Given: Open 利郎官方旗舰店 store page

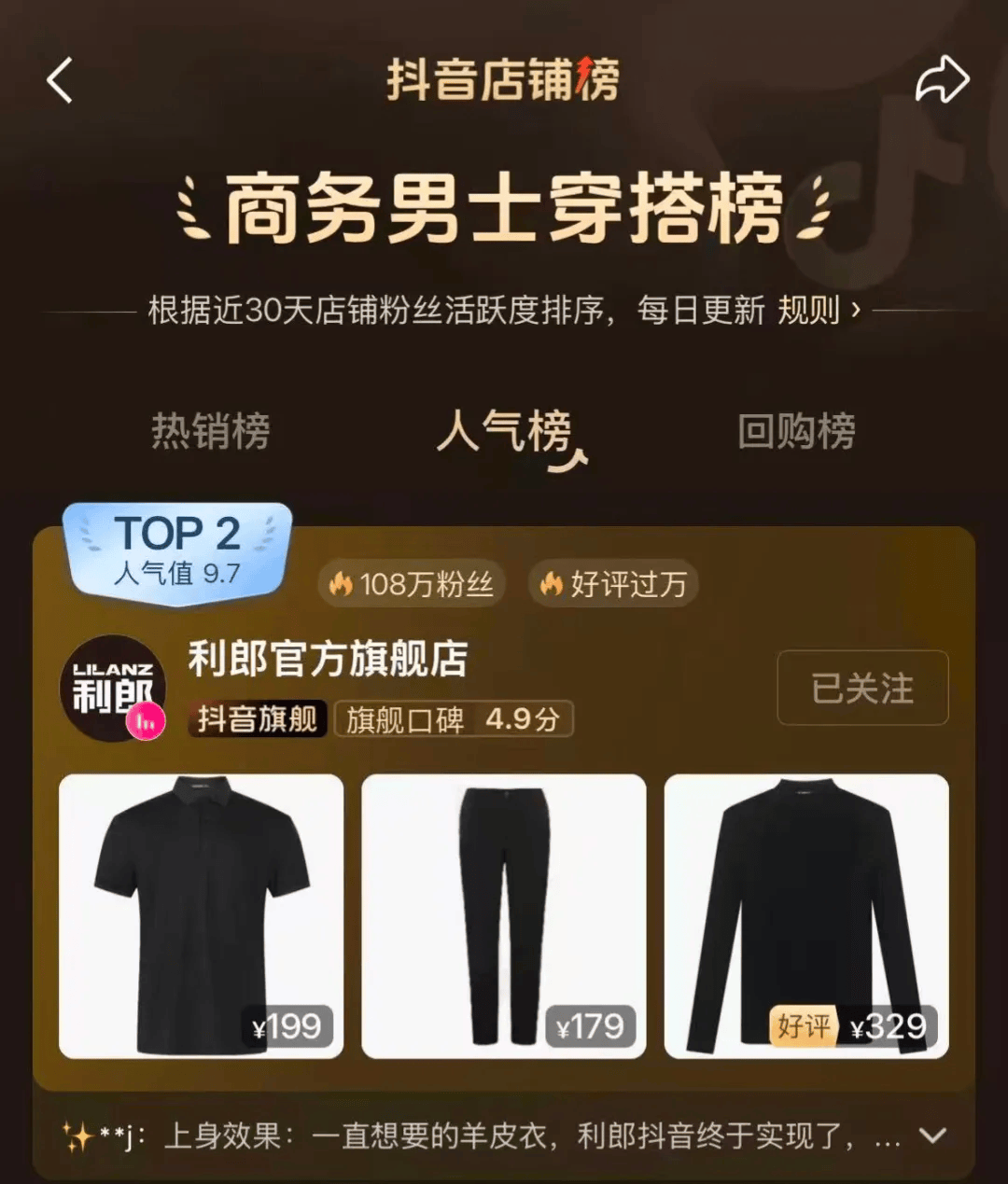Looking at the screenshot, I should click(x=328, y=659).
